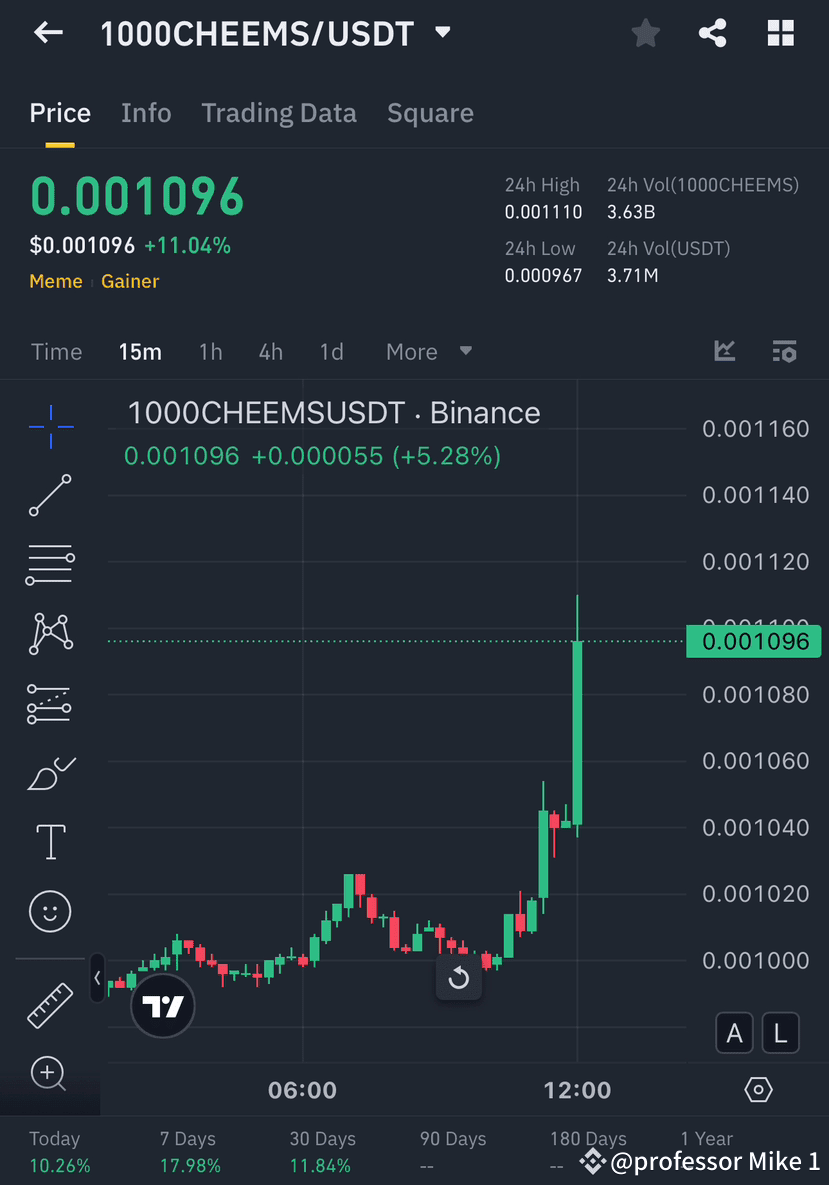The image size is (829, 1185).
Task: Toggle log scale with the L button
Action: tap(779, 1033)
